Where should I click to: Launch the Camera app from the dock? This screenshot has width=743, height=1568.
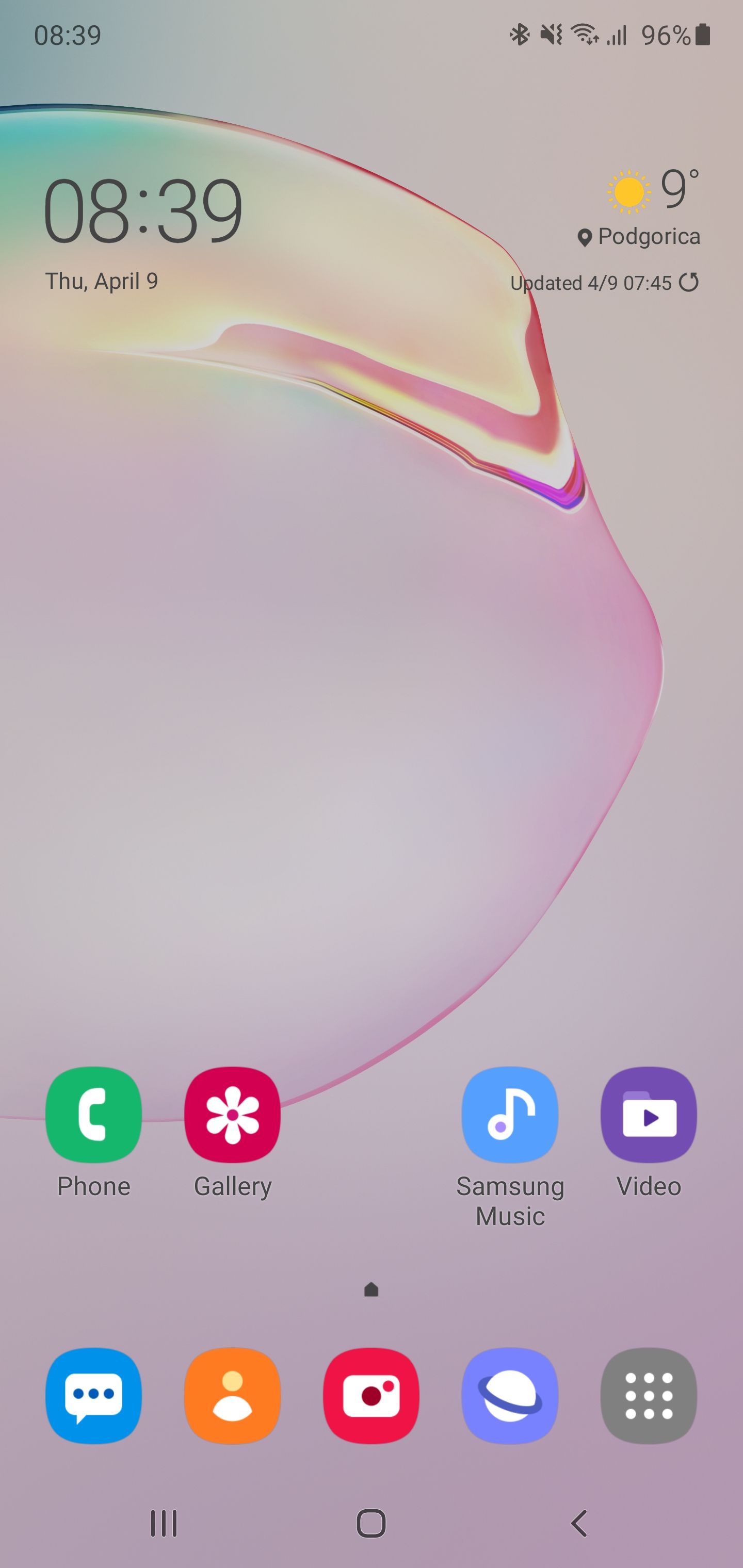click(371, 1395)
